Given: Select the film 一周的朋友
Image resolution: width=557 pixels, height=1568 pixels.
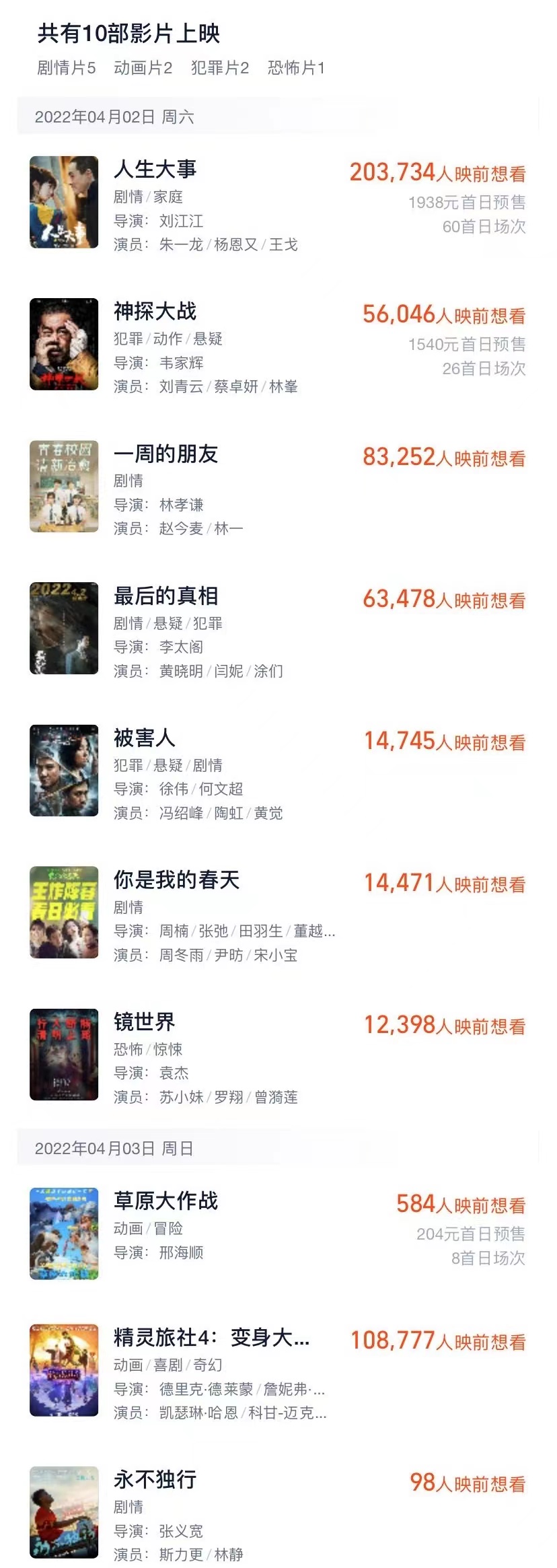Looking at the screenshot, I should pos(165,454).
